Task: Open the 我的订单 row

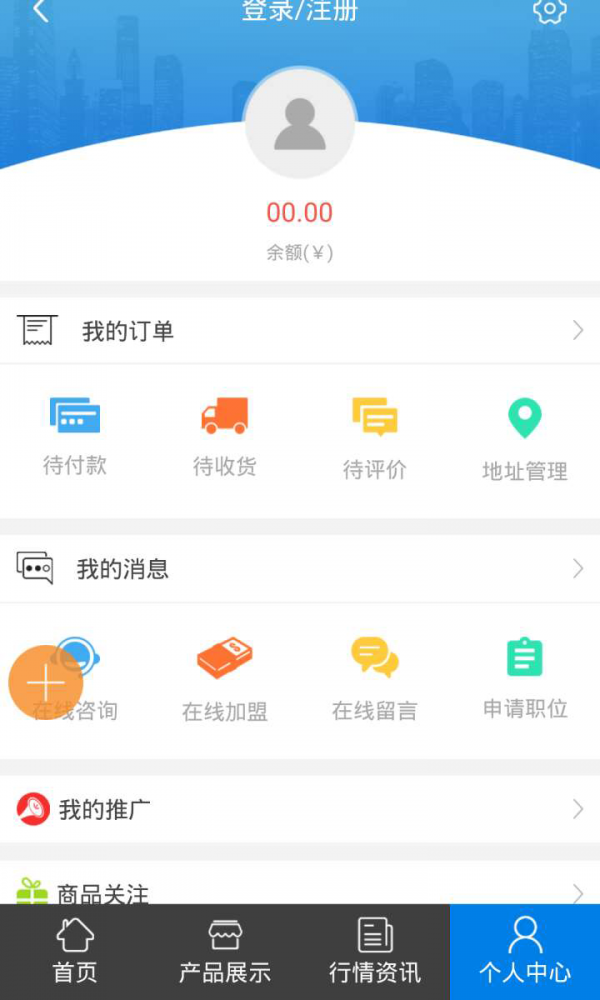Action: click(300, 331)
